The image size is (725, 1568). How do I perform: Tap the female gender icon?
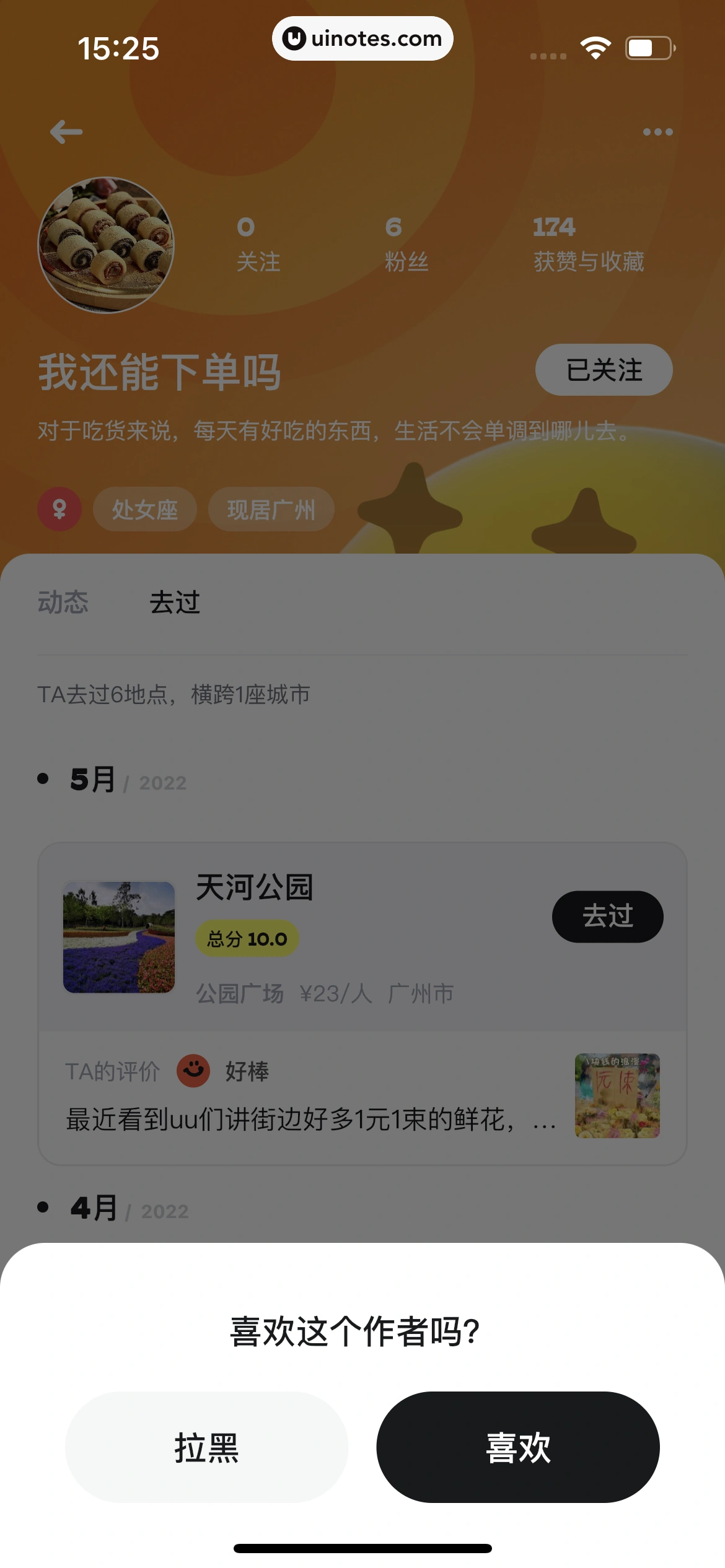point(59,509)
